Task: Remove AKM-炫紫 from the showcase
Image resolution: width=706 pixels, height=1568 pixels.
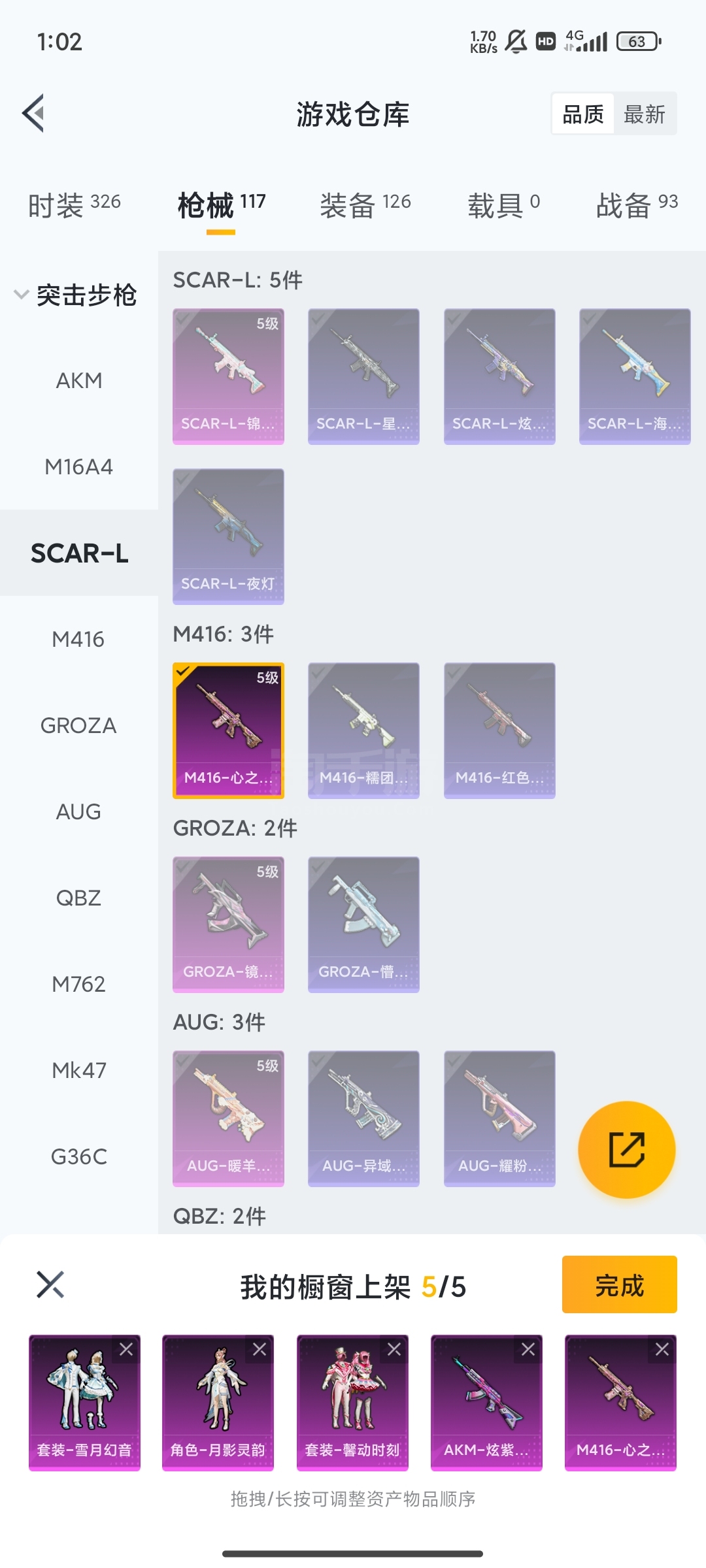Action: point(528,1349)
